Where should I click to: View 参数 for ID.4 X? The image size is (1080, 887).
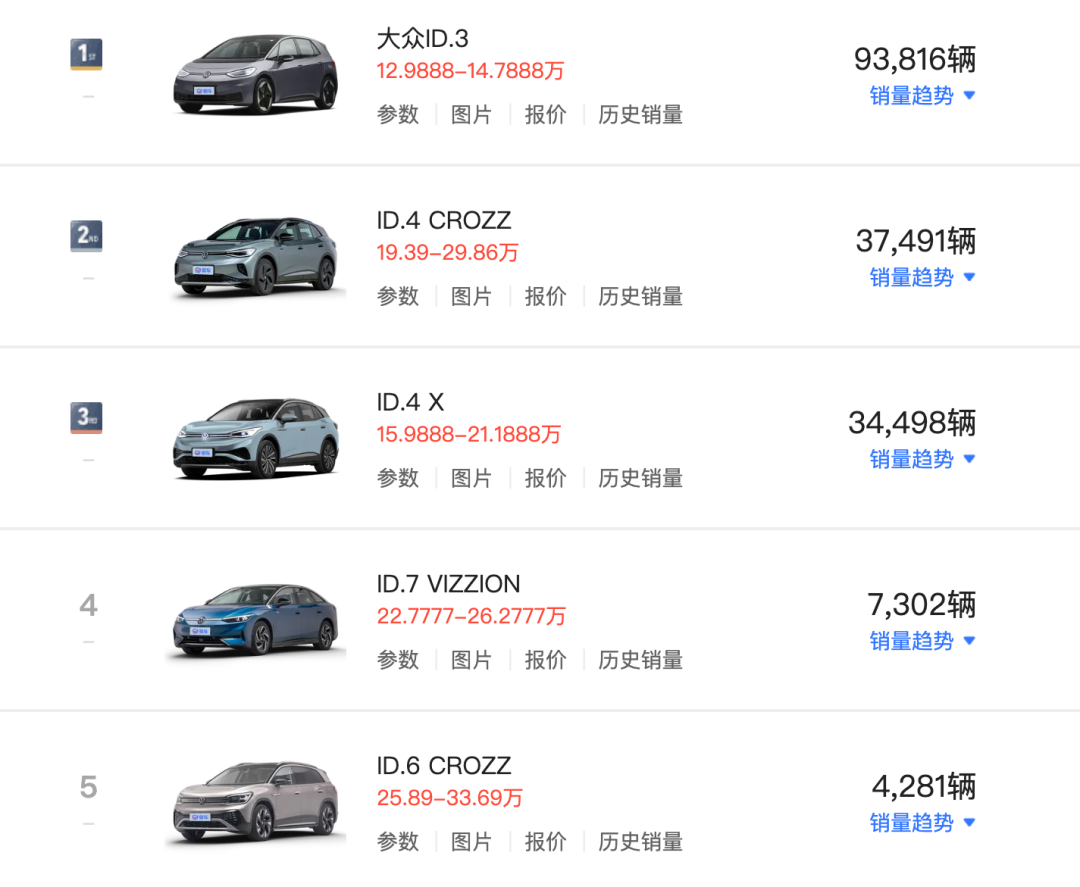[x=397, y=478]
